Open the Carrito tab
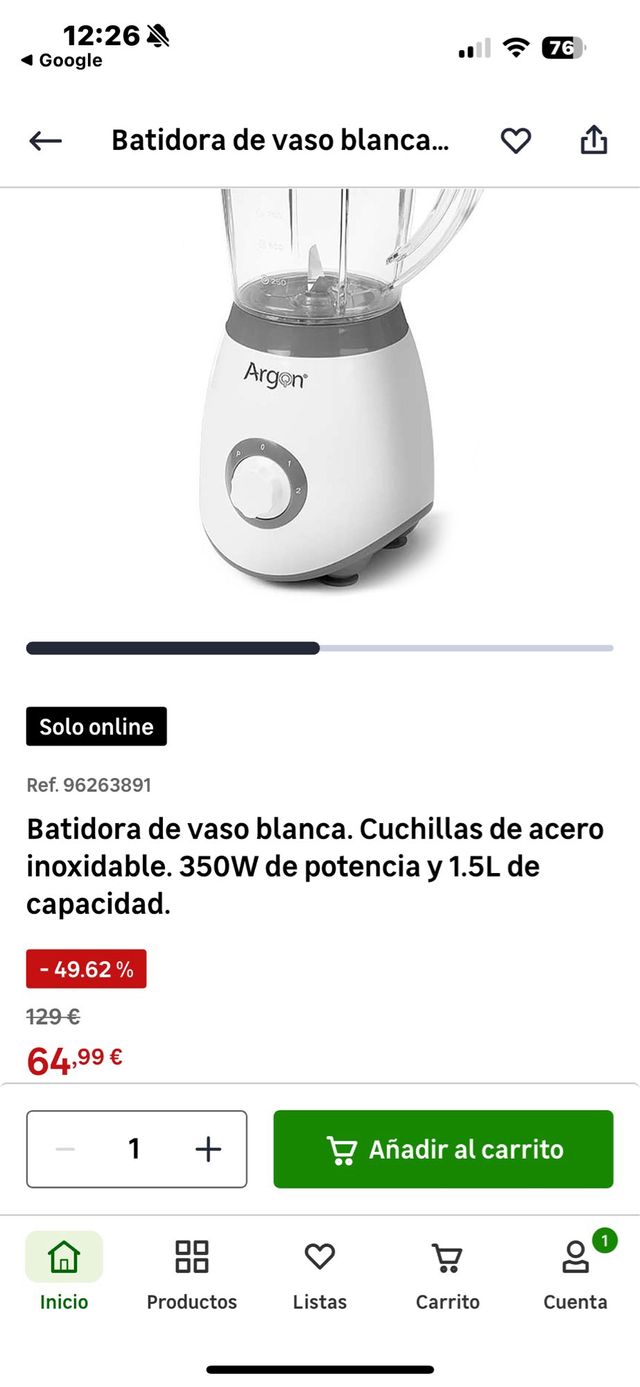This screenshot has height=1387, width=640. point(447,1272)
